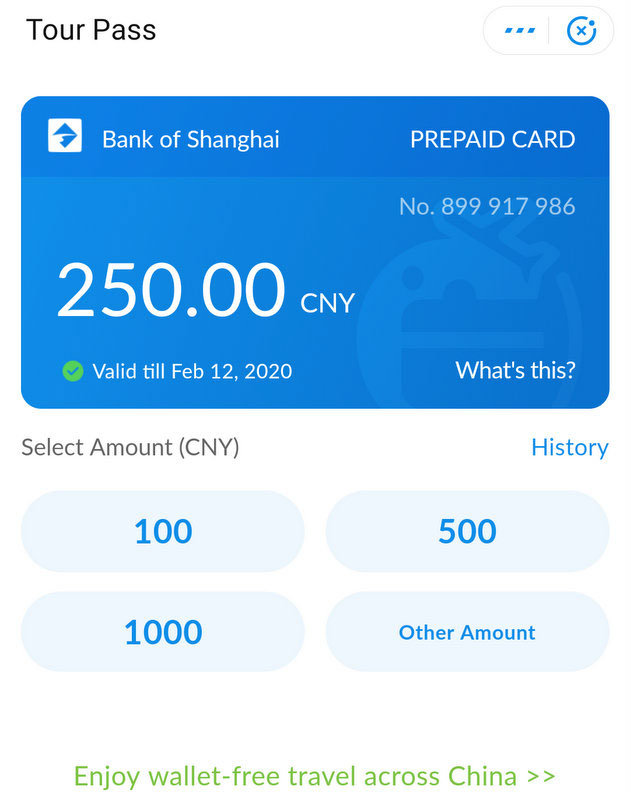Tap Other Amount to enter custom value
This screenshot has width=630, height=800.
coord(467,632)
